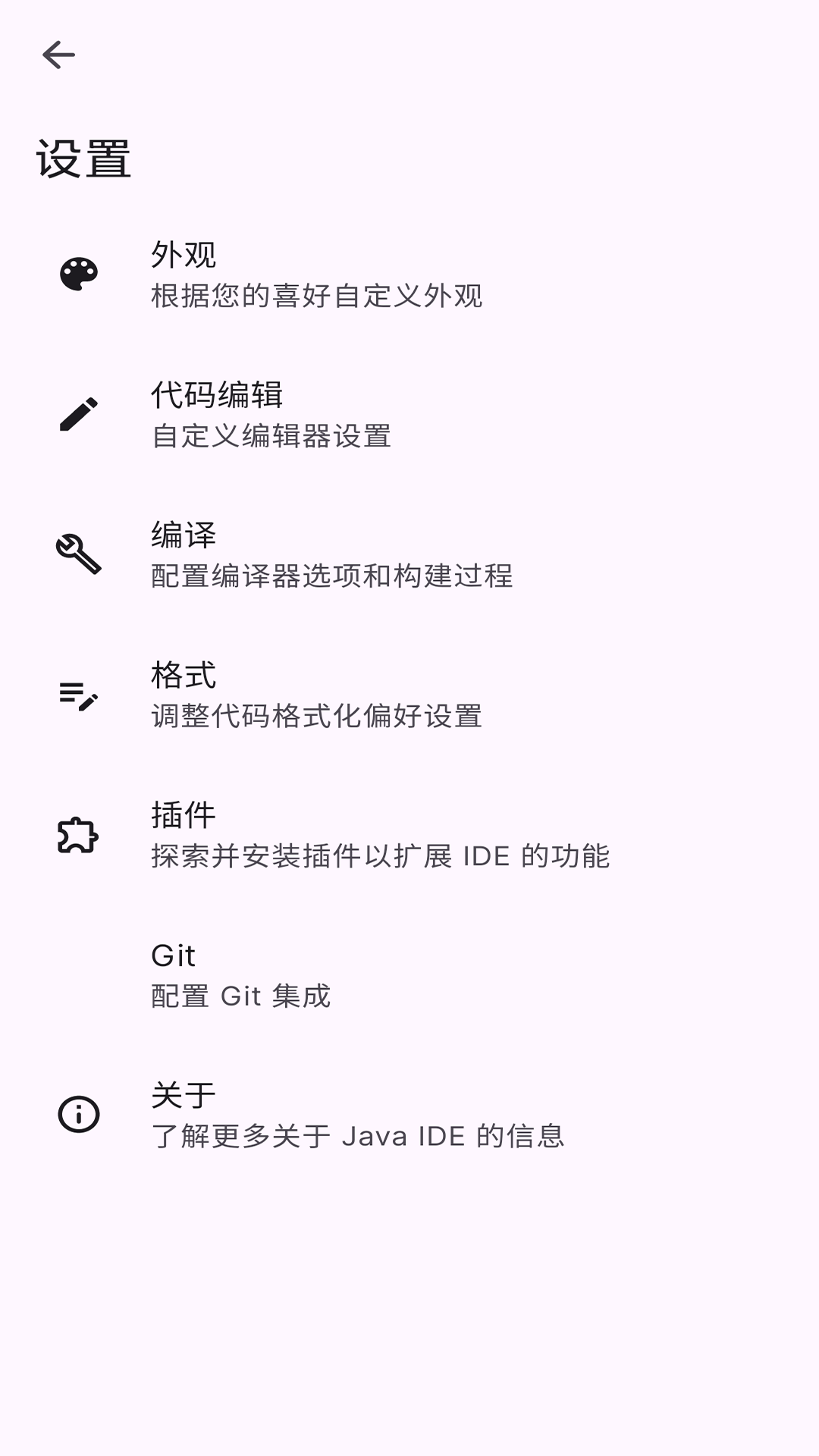Click the format-lines icon beside 格式
819x1456 pixels.
click(x=78, y=695)
